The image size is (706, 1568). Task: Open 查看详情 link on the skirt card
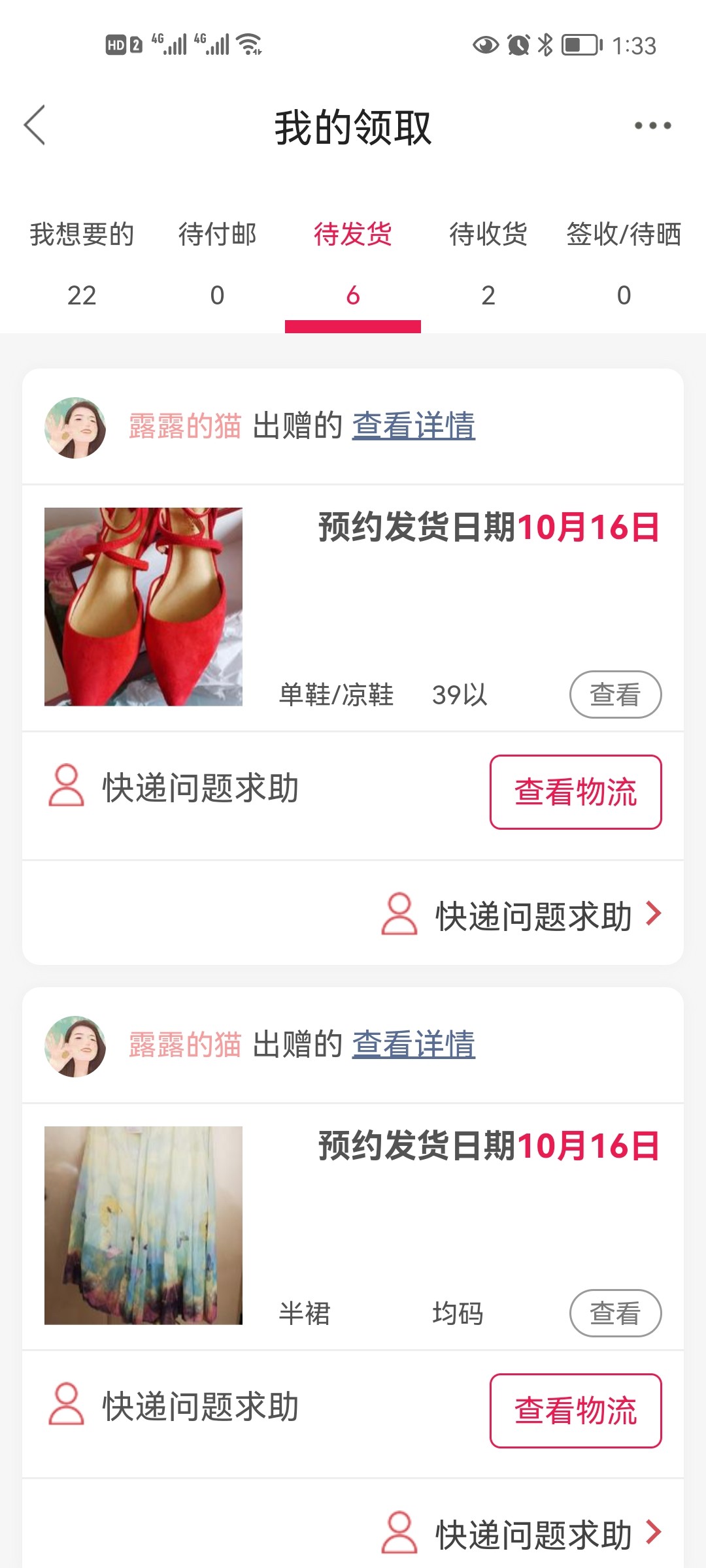pos(413,1045)
